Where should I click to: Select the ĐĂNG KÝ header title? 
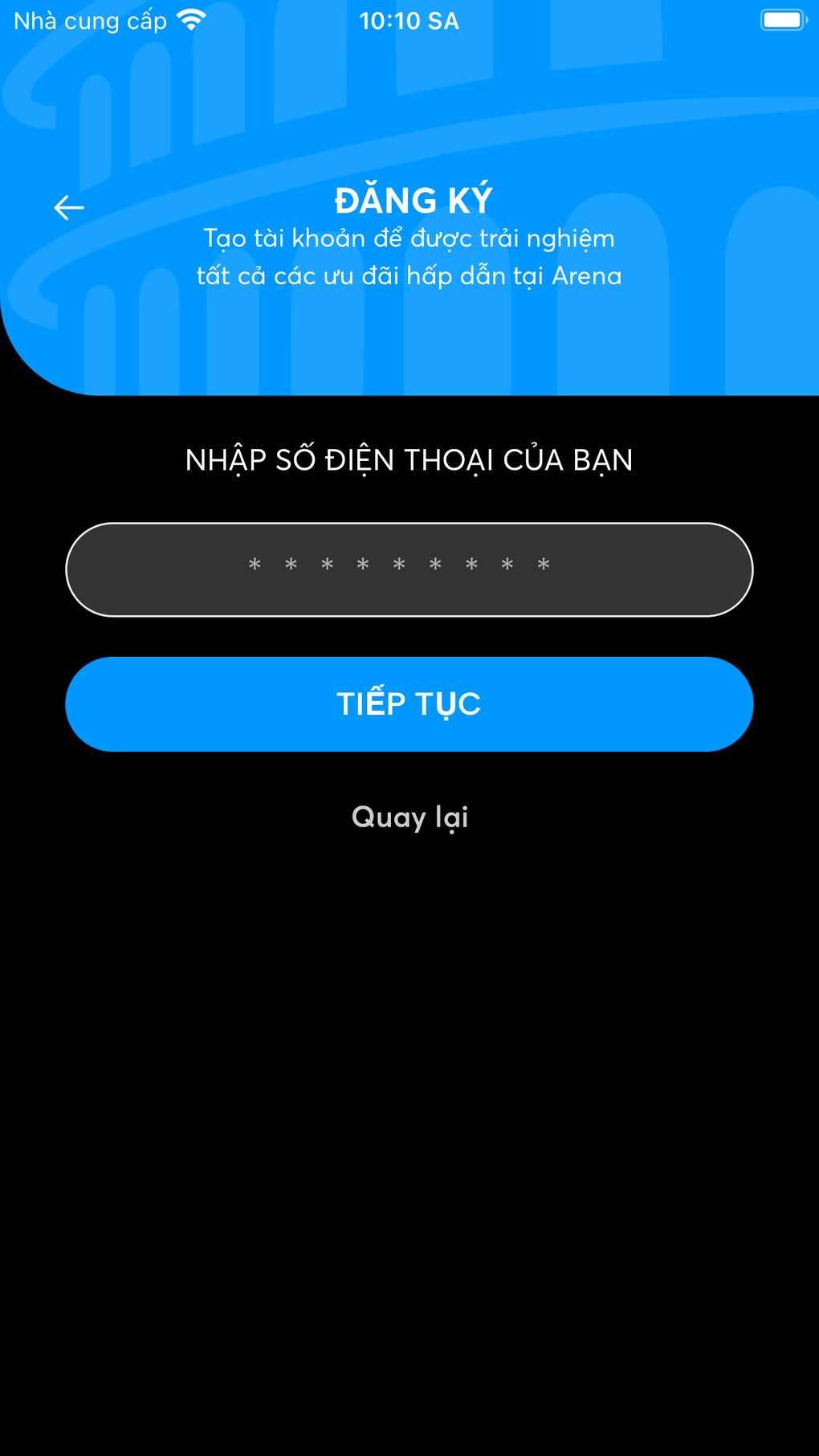412,200
